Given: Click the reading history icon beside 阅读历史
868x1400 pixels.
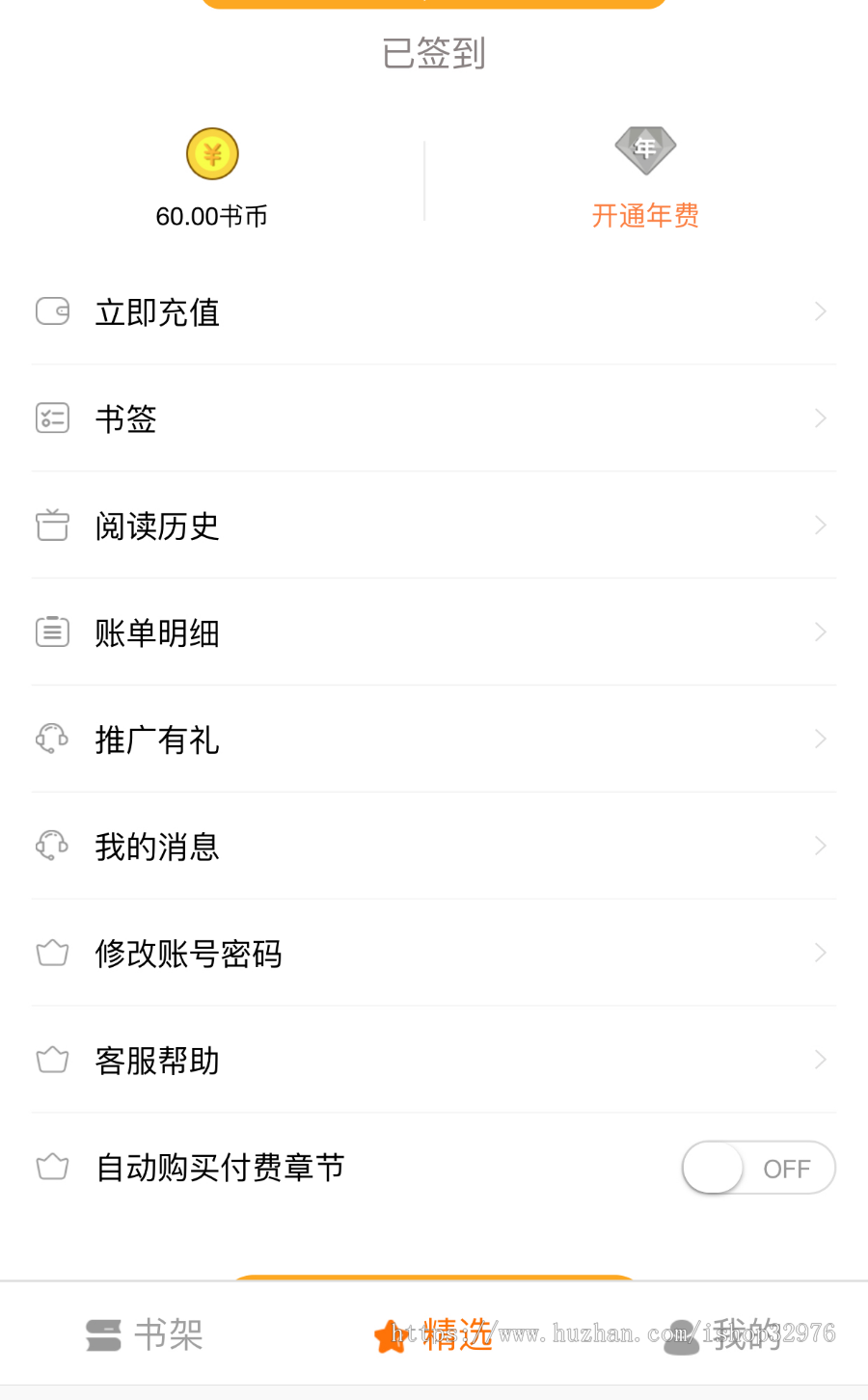Looking at the screenshot, I should coord(52,525).
